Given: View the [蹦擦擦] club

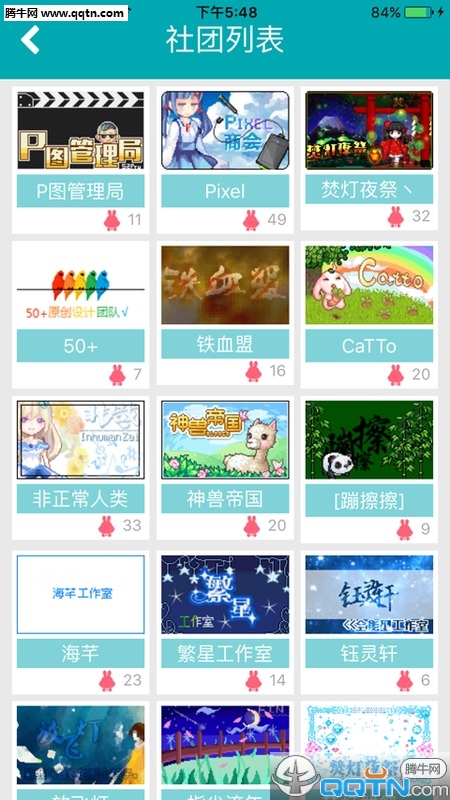Looking at the screenshot, I should pyautogui.click(x=369, y=469).
